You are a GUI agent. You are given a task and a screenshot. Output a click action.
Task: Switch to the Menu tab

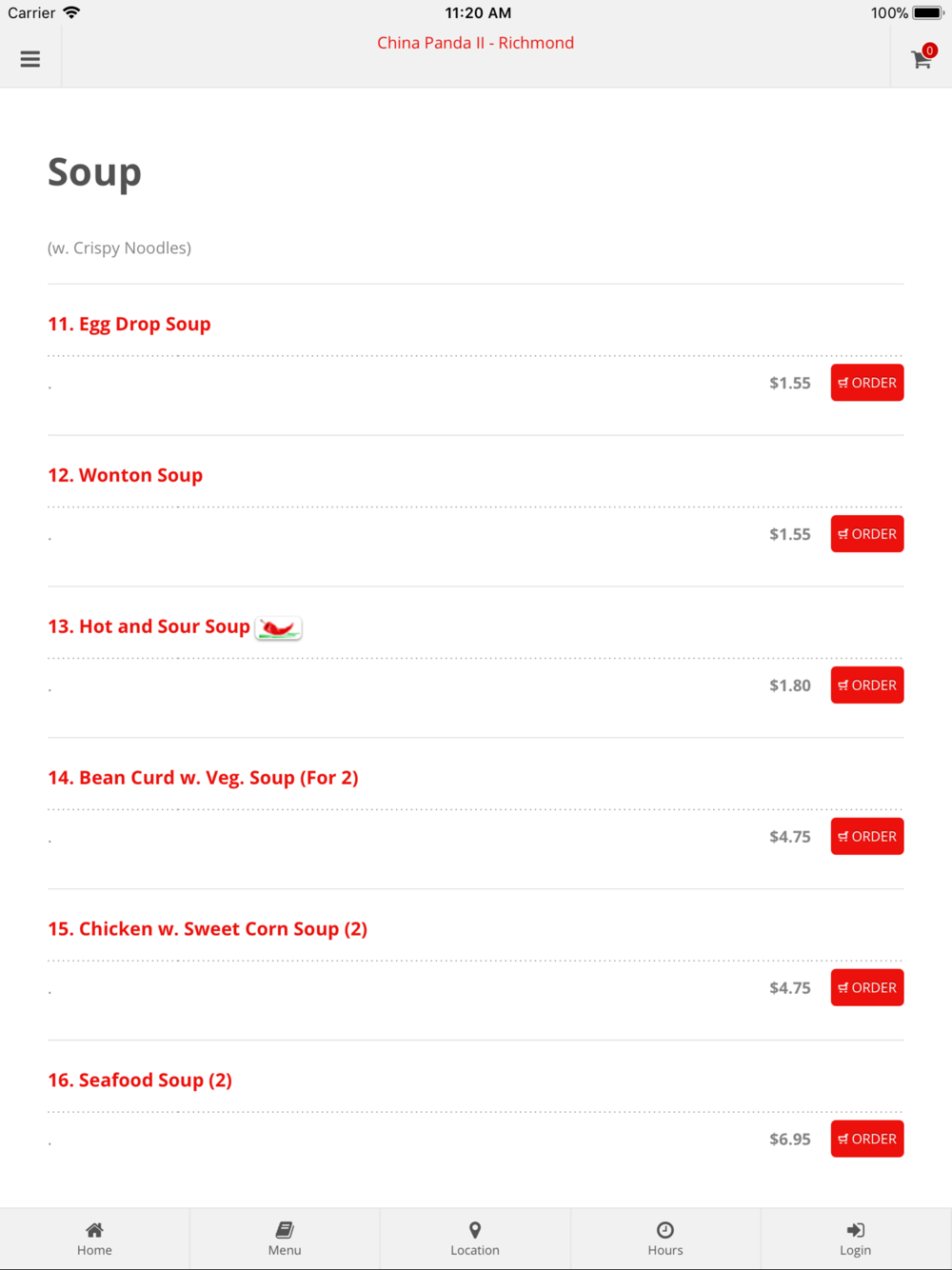[x=285, y=1239]
